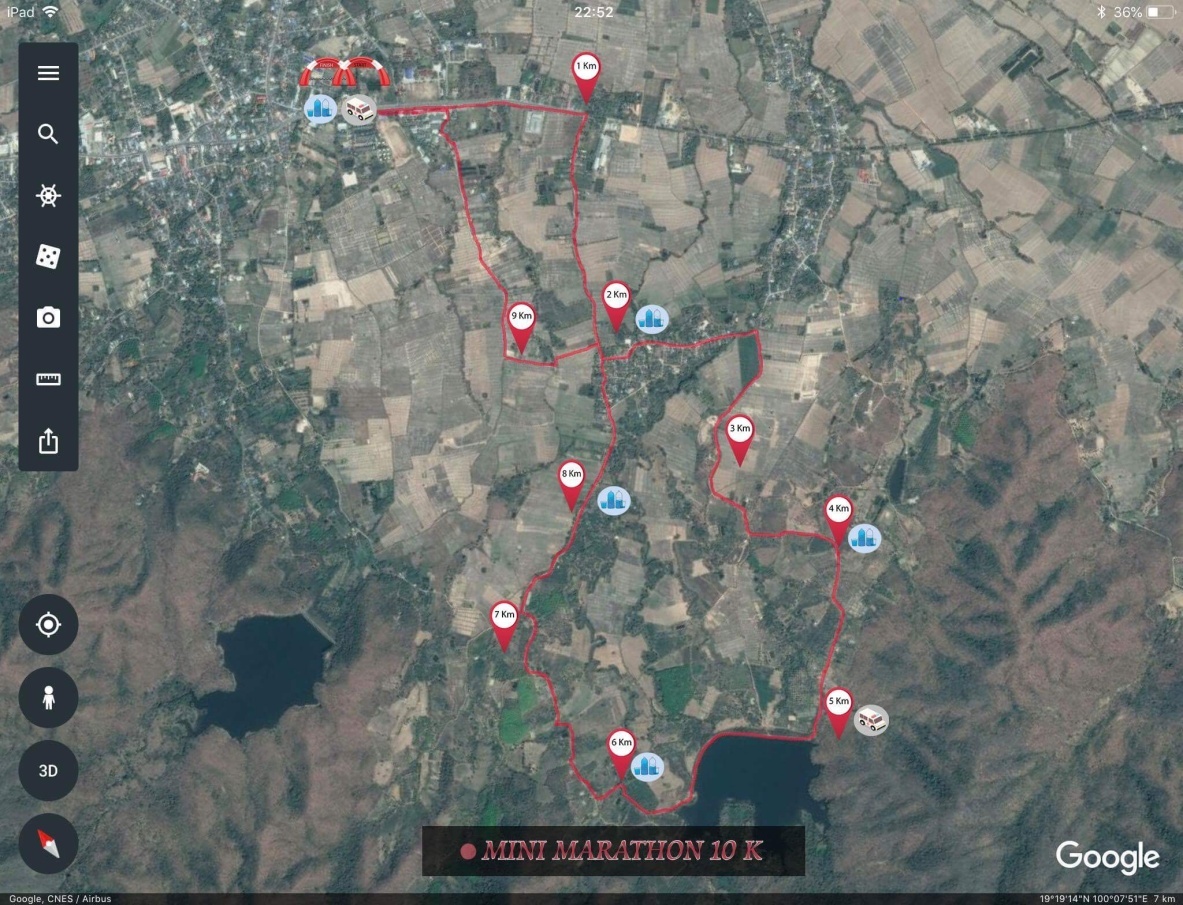Switch to 3D view

(48, 771)
